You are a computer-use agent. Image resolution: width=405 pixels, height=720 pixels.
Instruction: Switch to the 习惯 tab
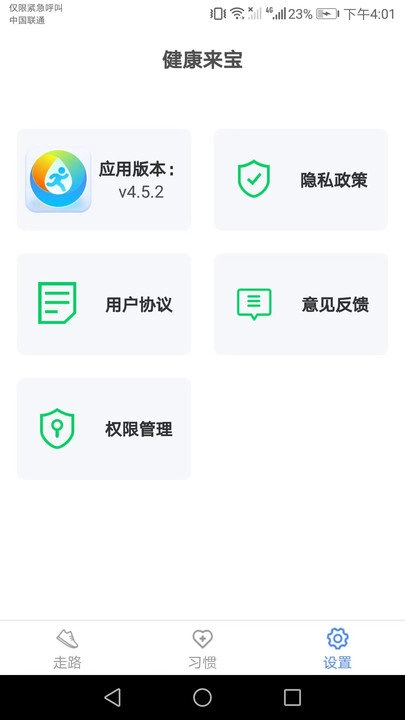(202, 648)
